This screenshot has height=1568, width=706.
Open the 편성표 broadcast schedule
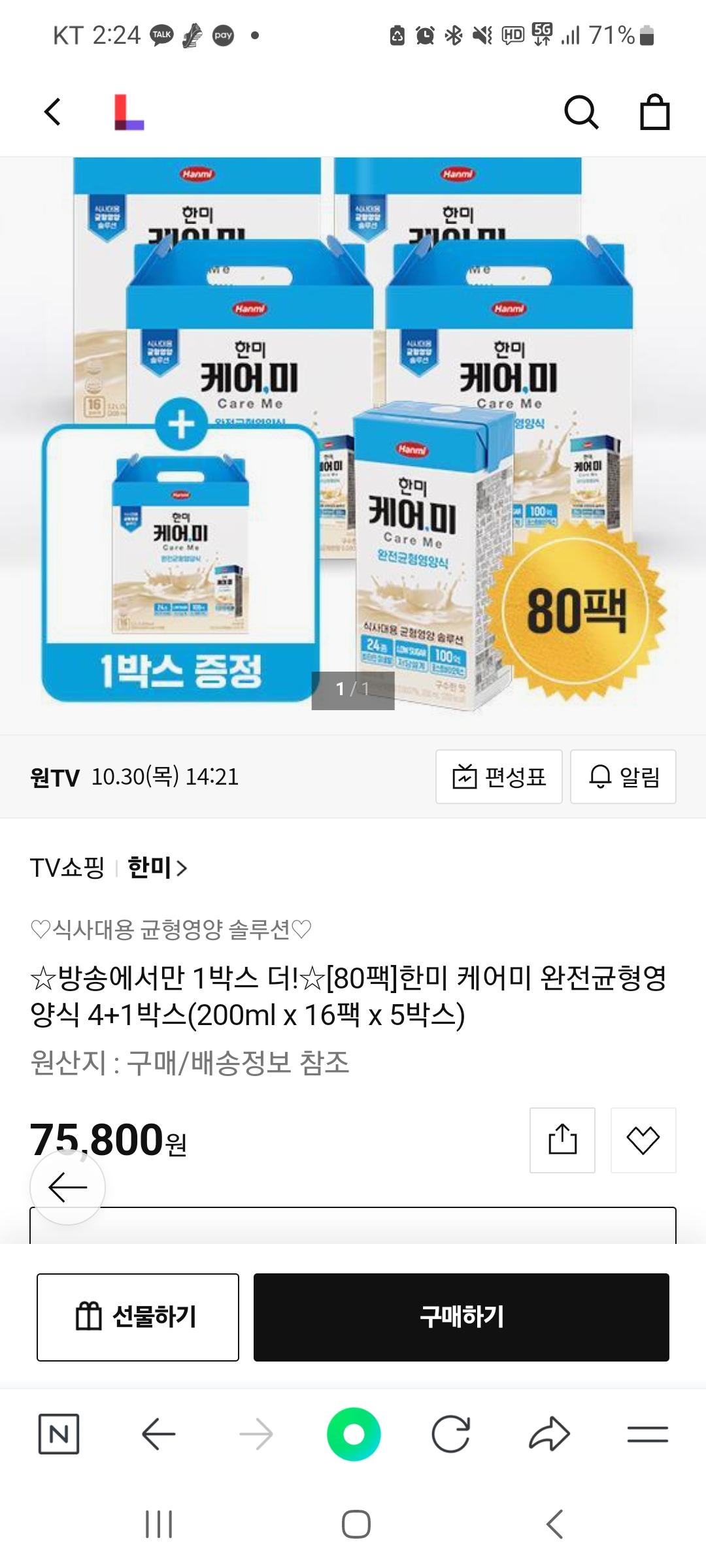(x=499, y=777)
